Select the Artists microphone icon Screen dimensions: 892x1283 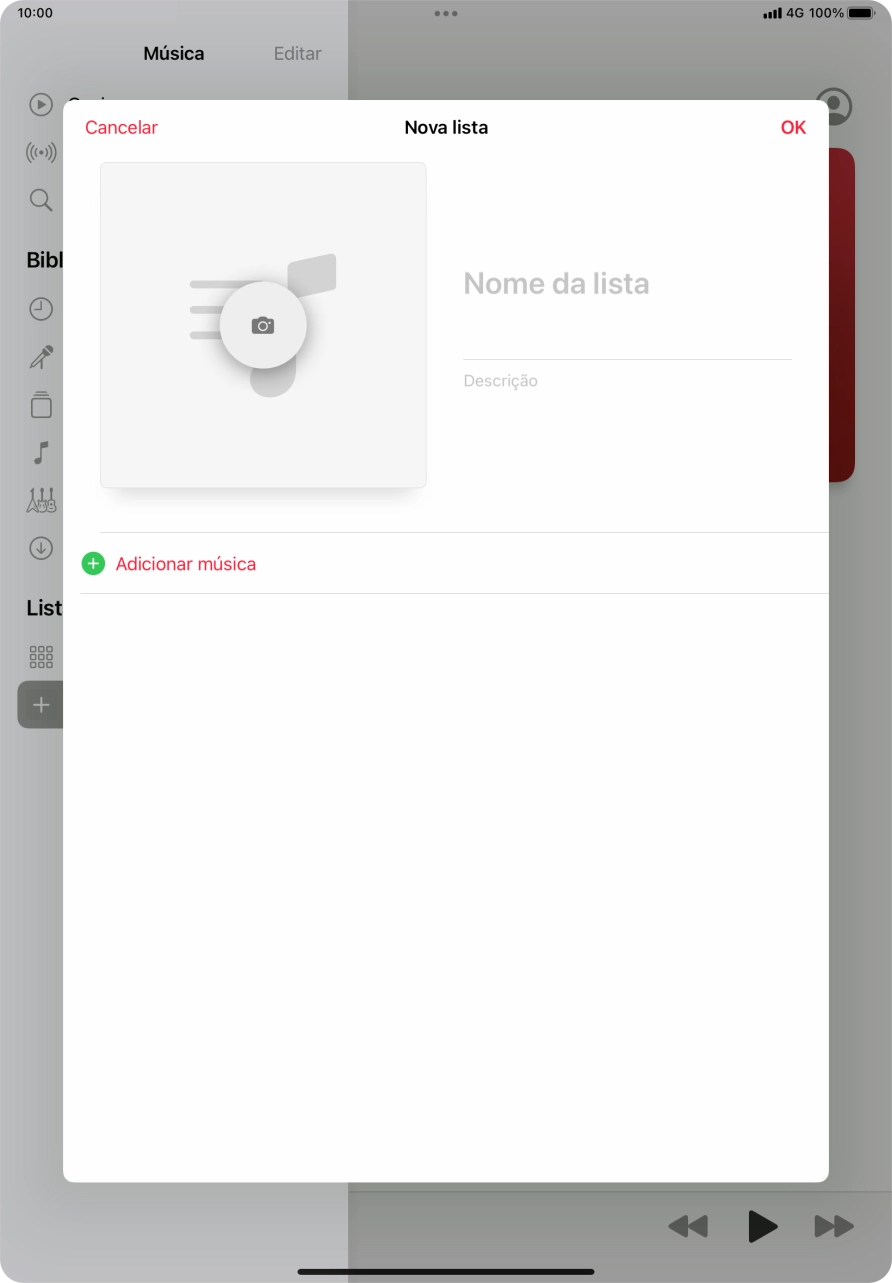tap(40, 357)
